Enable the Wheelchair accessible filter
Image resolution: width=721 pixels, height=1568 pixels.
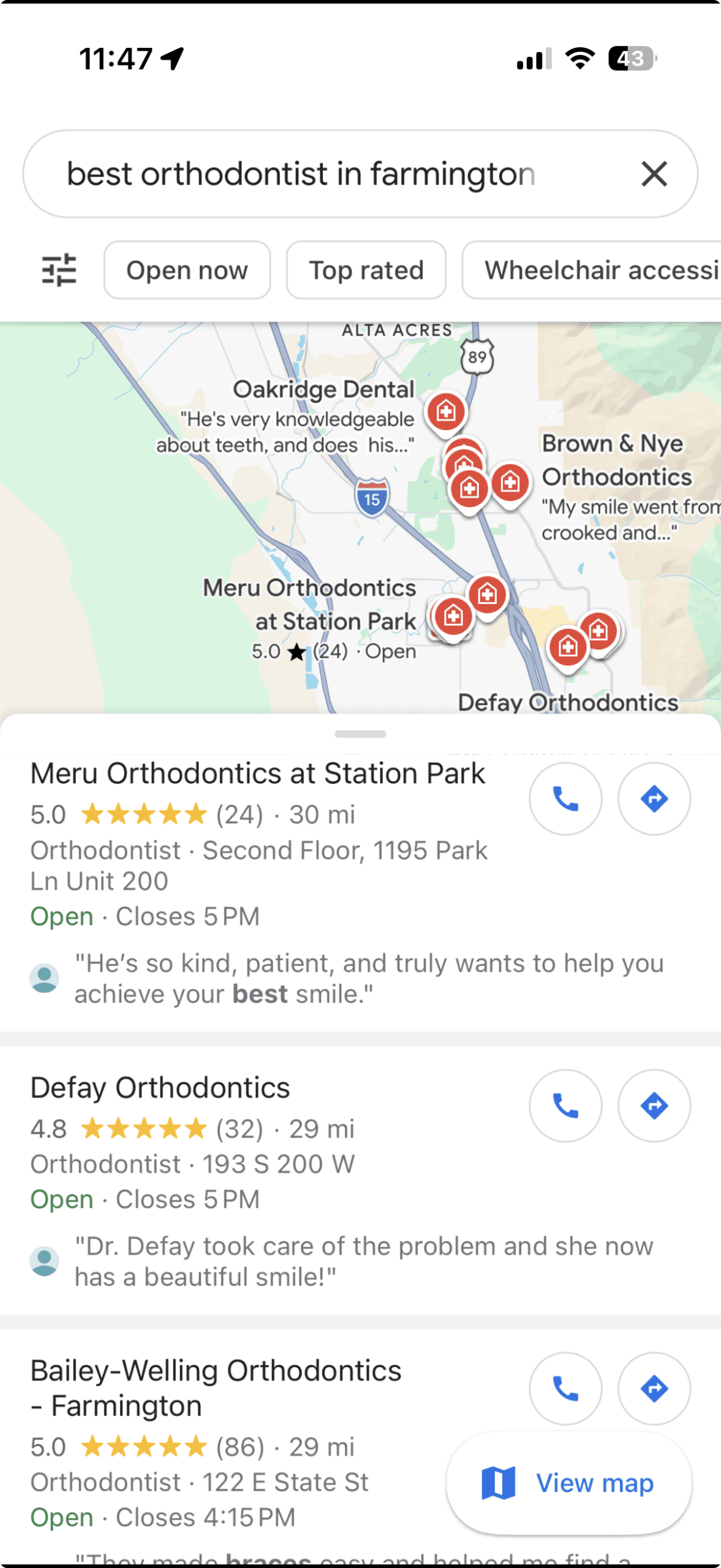[590, 269]
